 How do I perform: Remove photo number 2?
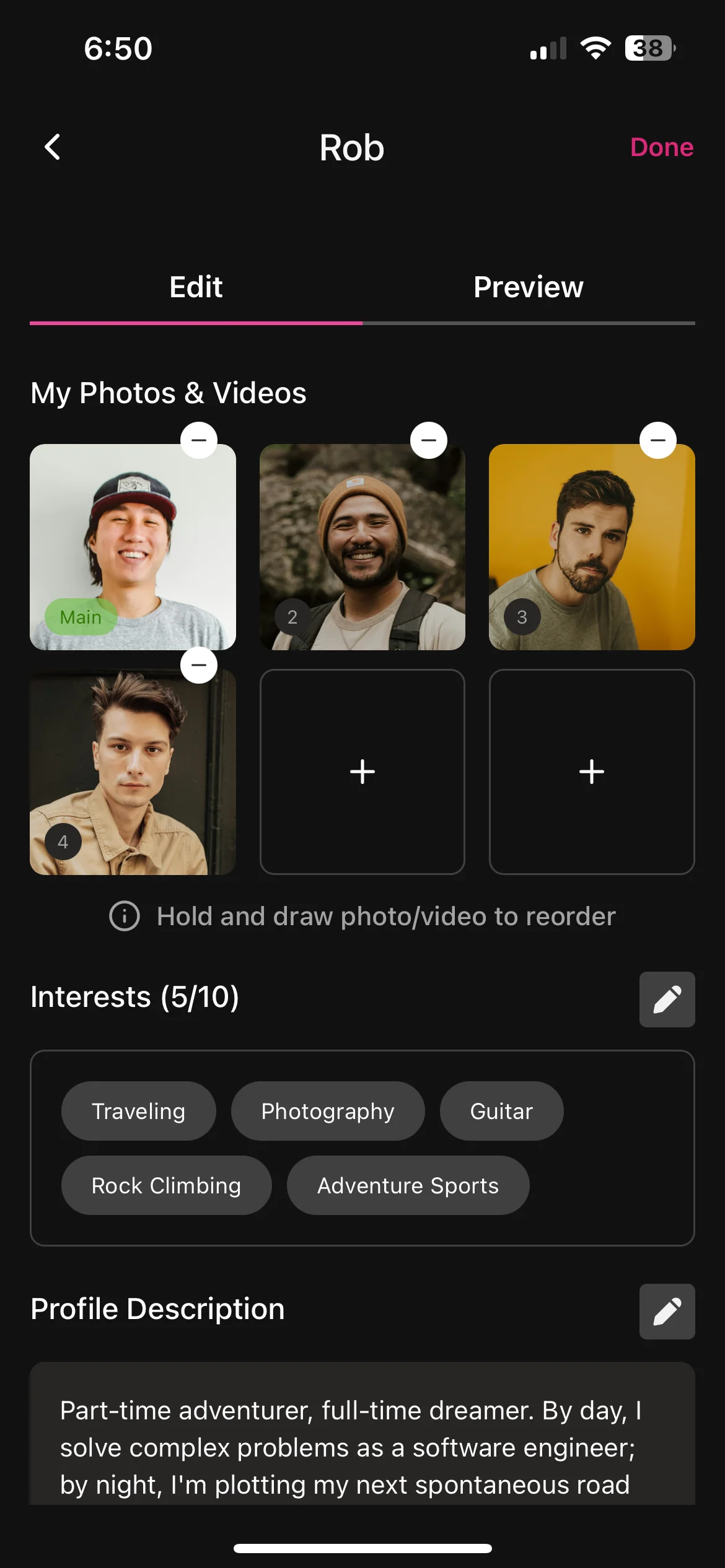tap(429, 440)
